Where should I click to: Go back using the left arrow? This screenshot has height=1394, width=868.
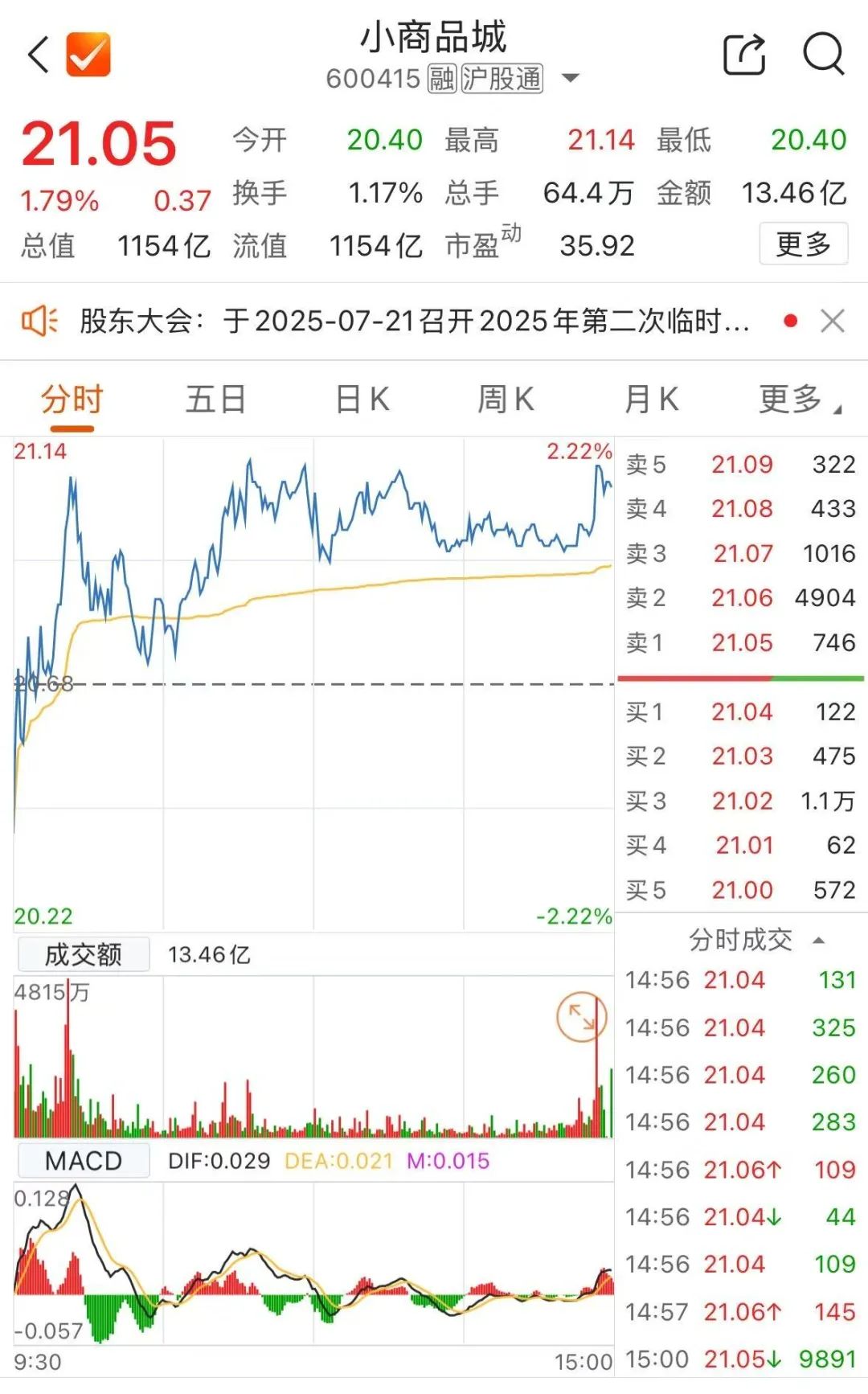click(x=38, y=55)
